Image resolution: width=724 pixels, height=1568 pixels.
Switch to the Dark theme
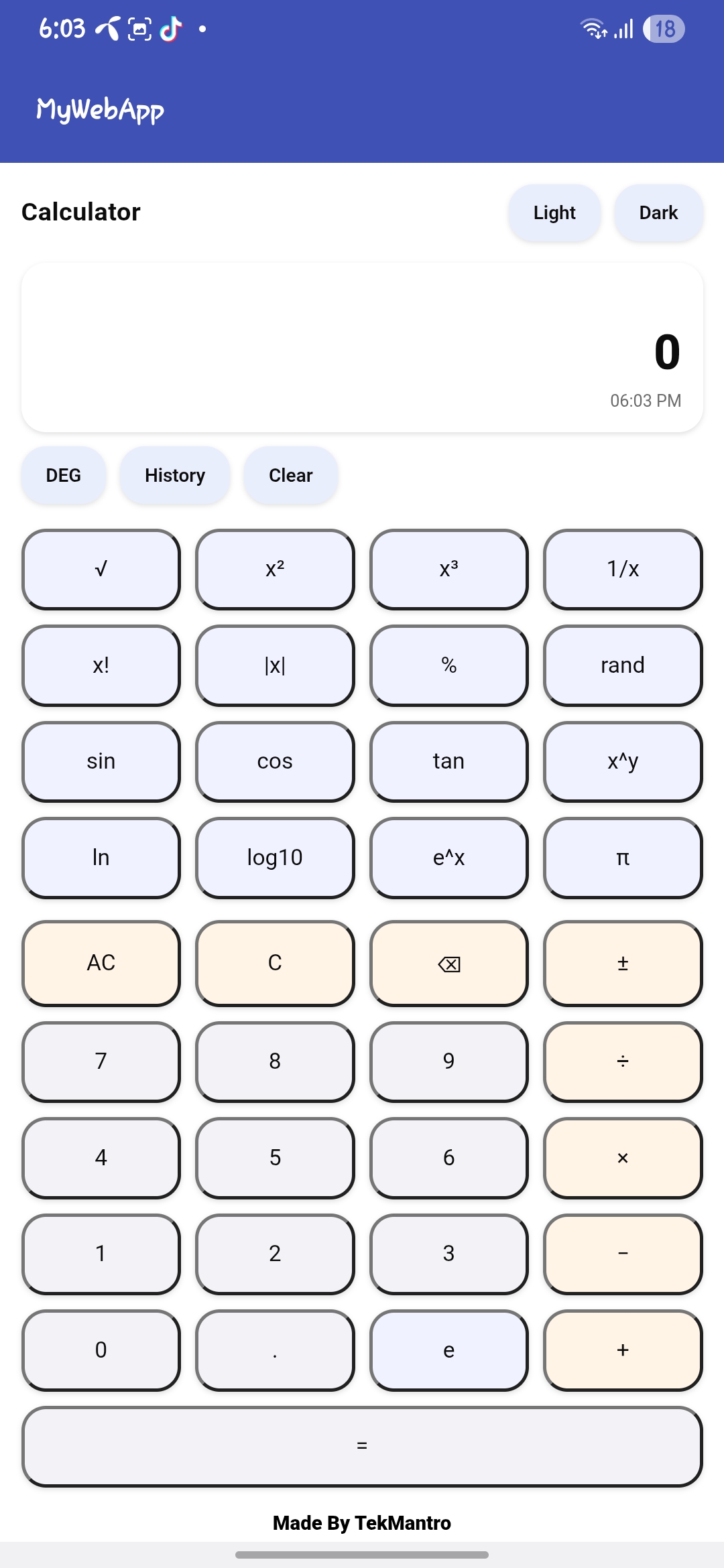(658, 213)
